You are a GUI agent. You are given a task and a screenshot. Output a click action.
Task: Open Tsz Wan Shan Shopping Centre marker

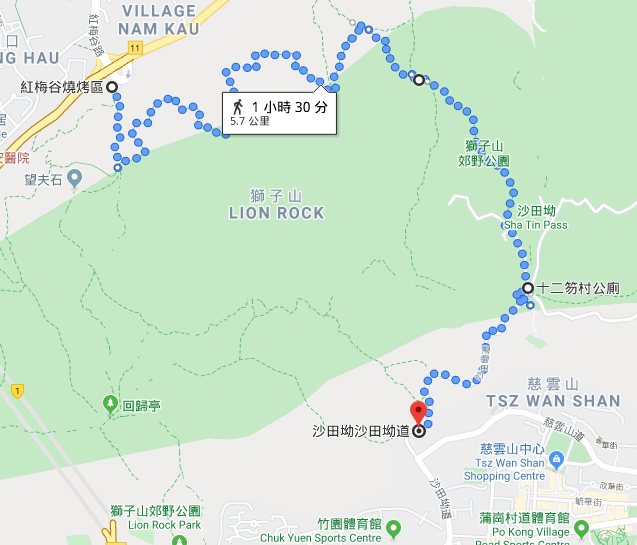click(x=556, y=458)
